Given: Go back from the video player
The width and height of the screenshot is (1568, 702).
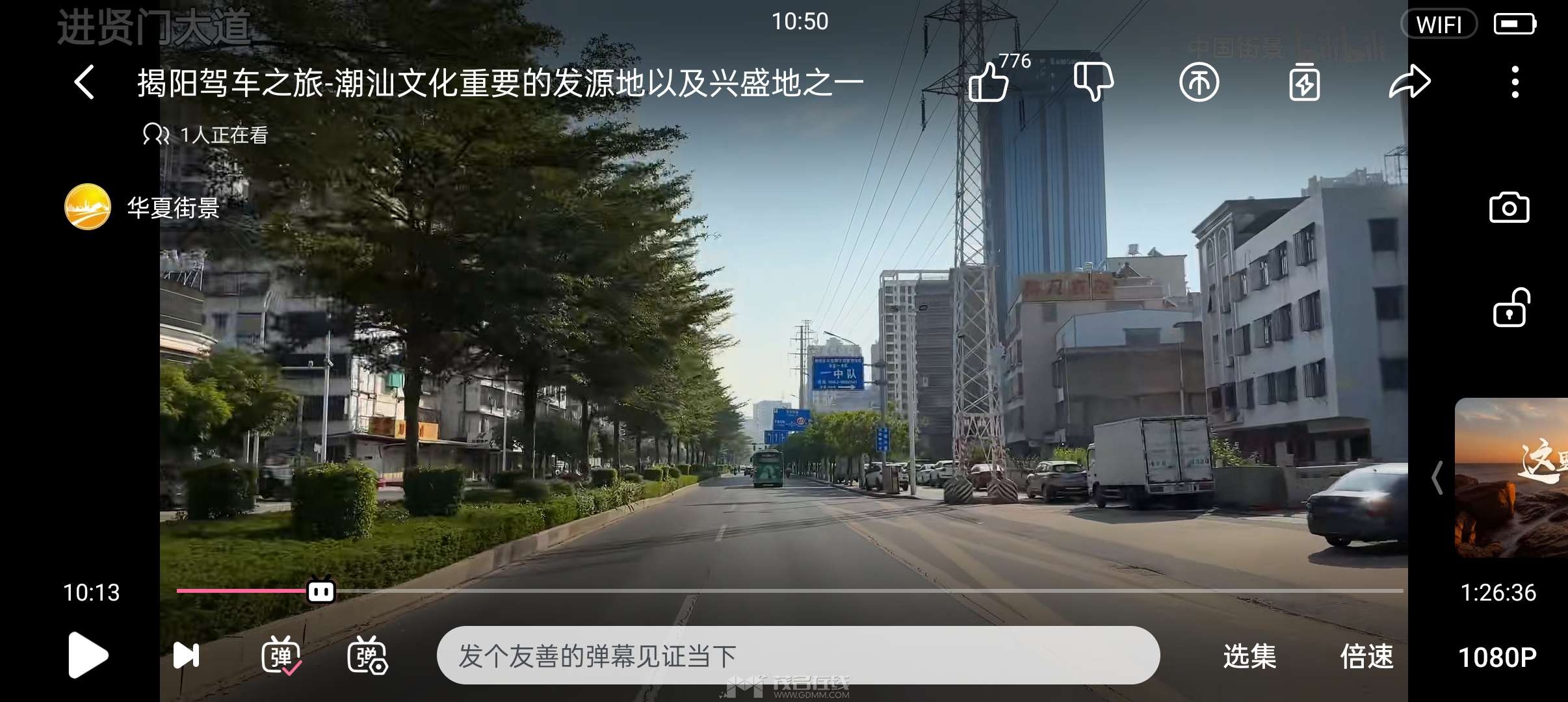Looking at the screenshot, I should (85, 83).
